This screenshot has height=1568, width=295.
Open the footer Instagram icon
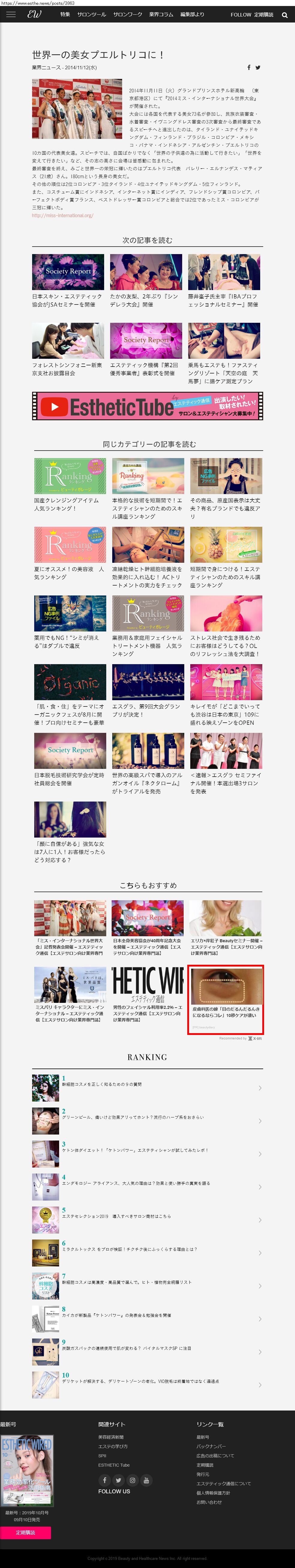click(x=132, y=1480)
